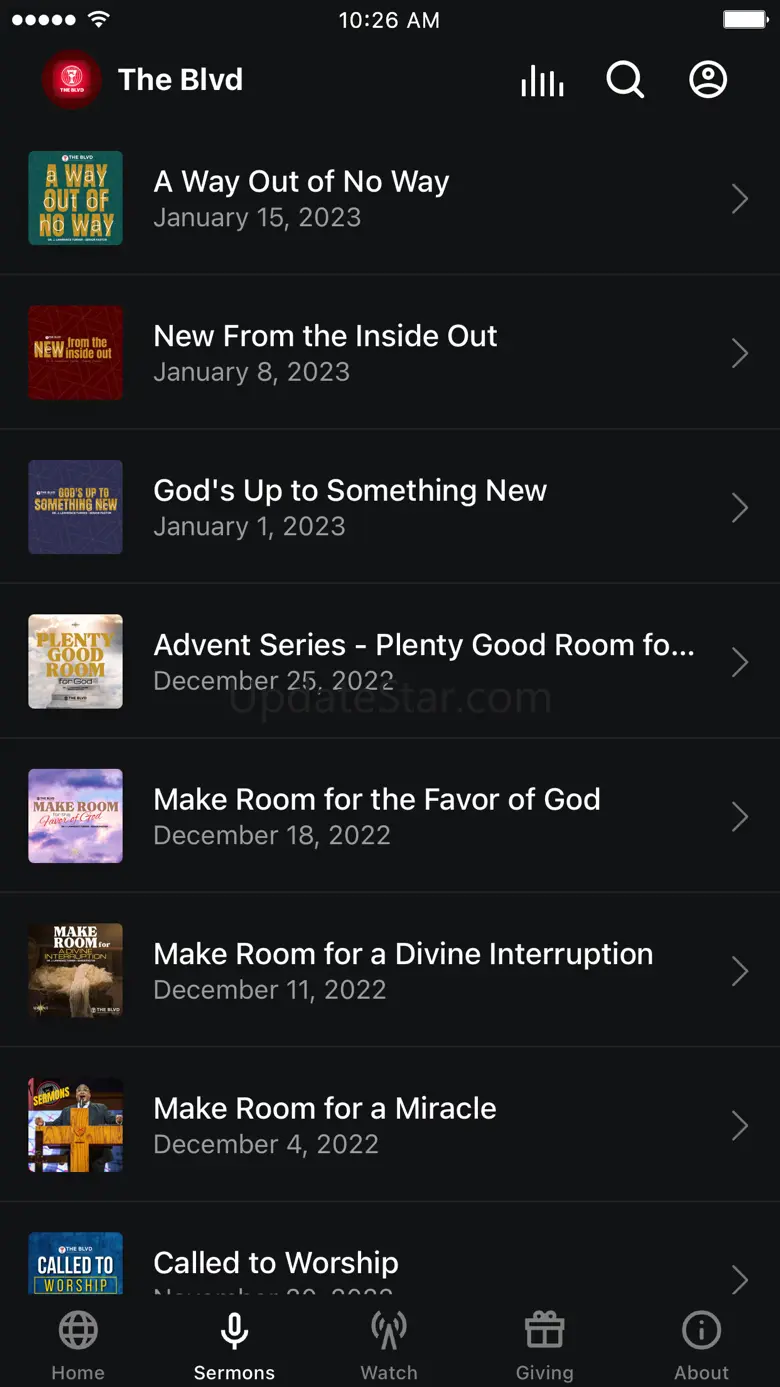780x1387 pixels.
Task: View Make Room for the Favor of God
Action: pyautogui.click(x=389, y=816)
